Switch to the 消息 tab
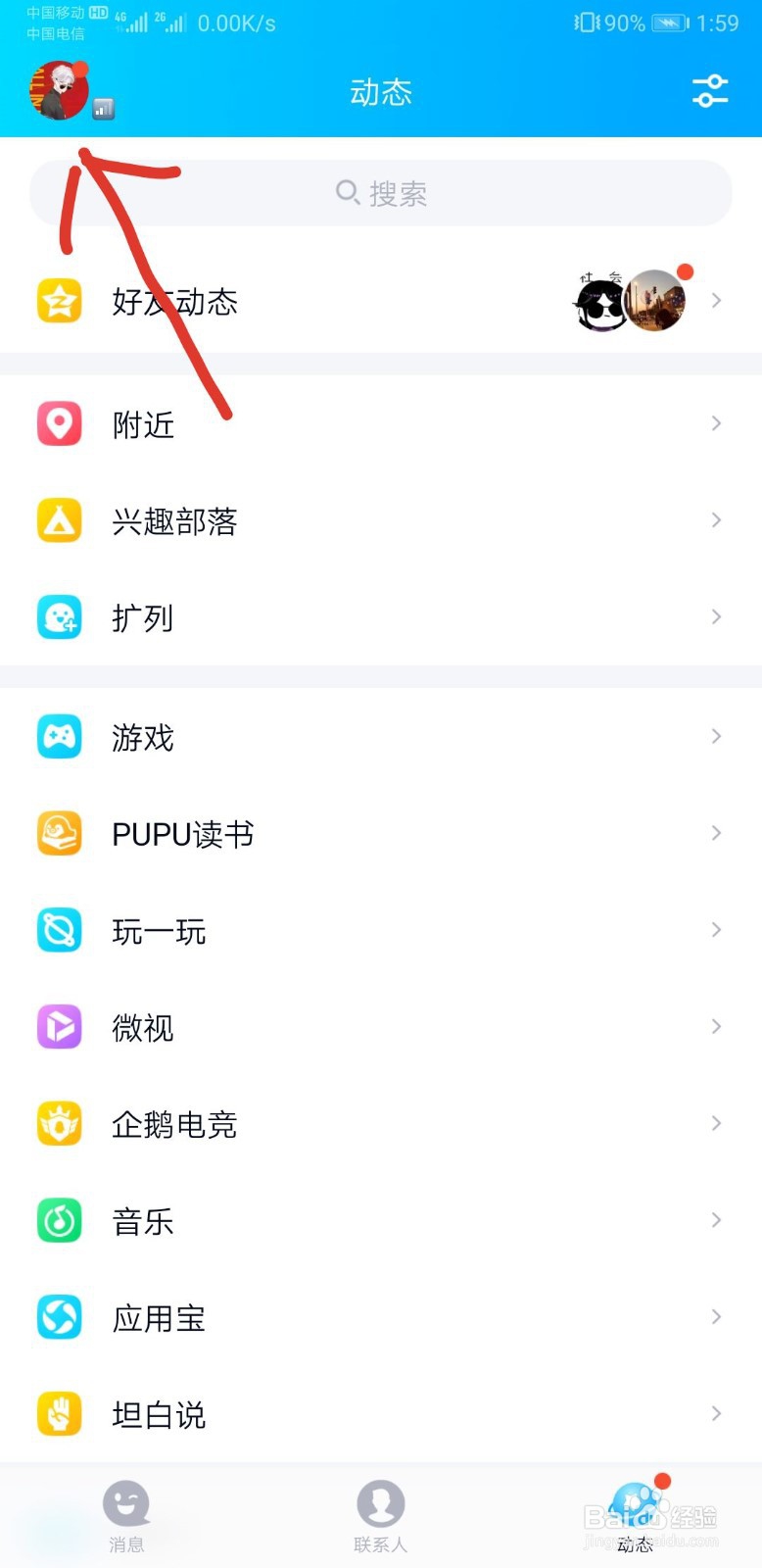The height and width of the screenshot is (1568, 762). [126, 1515]
